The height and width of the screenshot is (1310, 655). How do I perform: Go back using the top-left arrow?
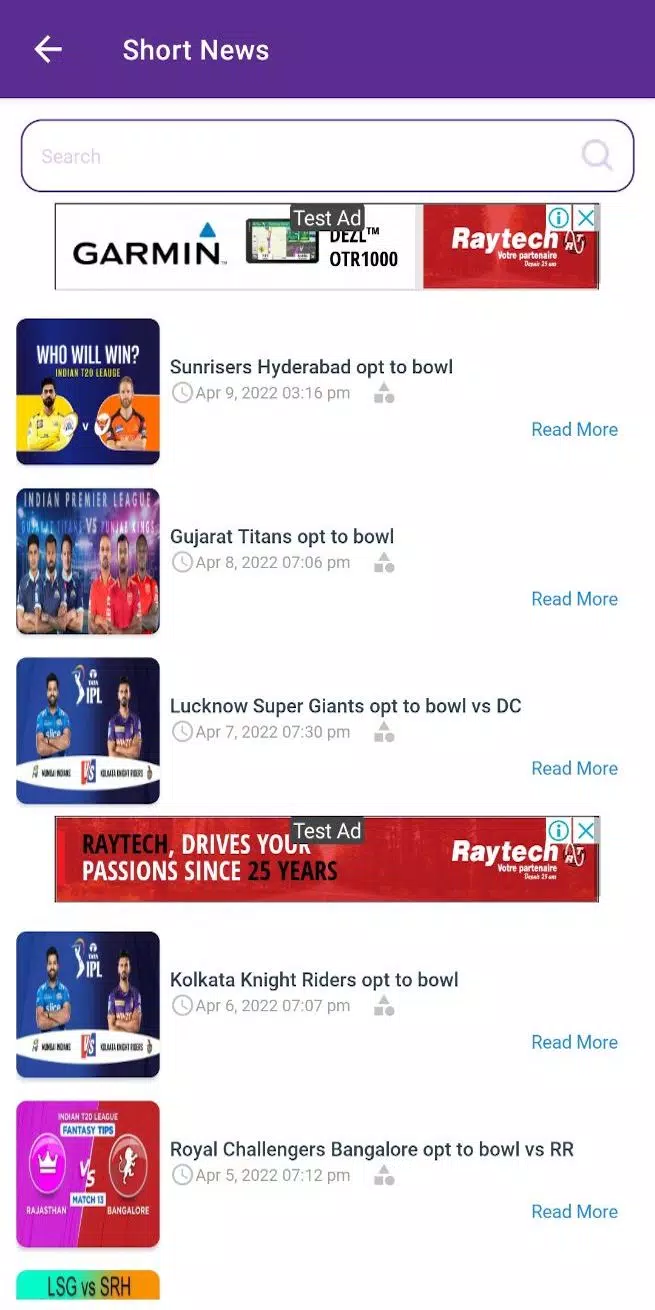point(48,49)
